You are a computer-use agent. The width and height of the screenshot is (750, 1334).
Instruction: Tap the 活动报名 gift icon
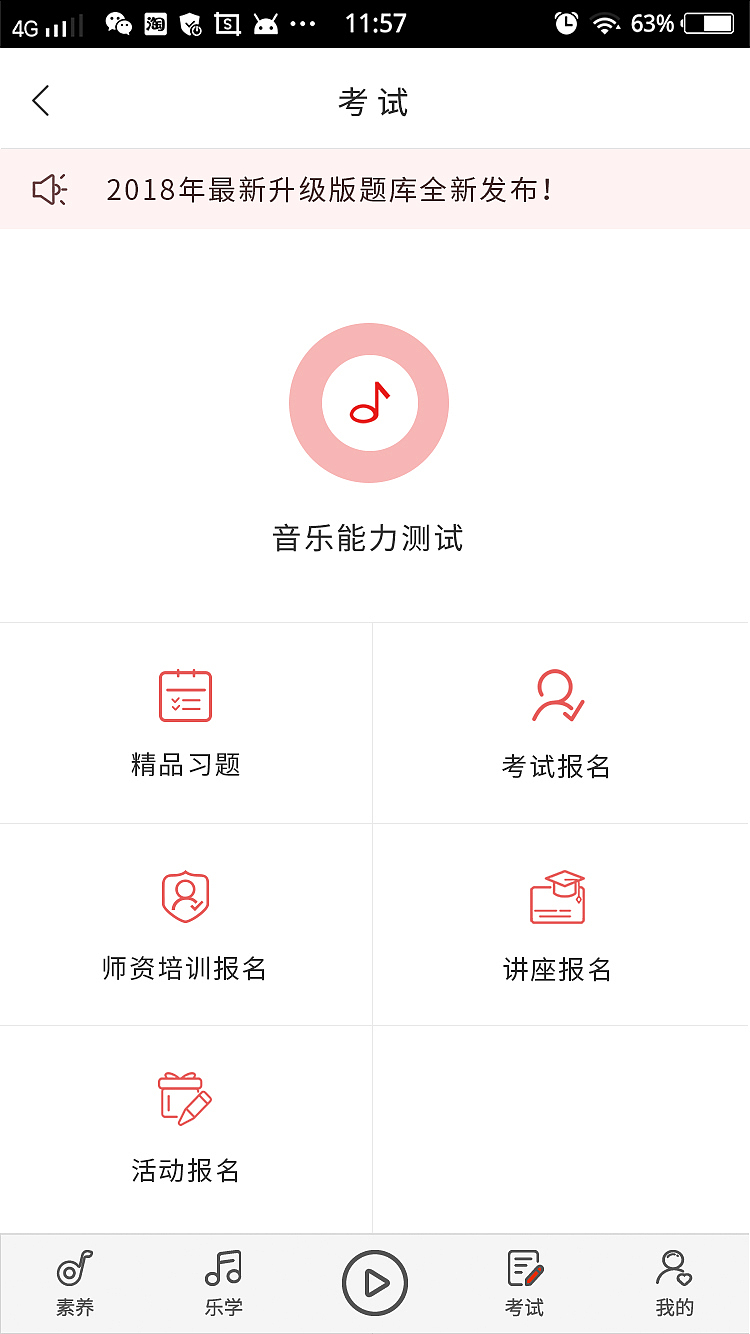coord(185,1097)
